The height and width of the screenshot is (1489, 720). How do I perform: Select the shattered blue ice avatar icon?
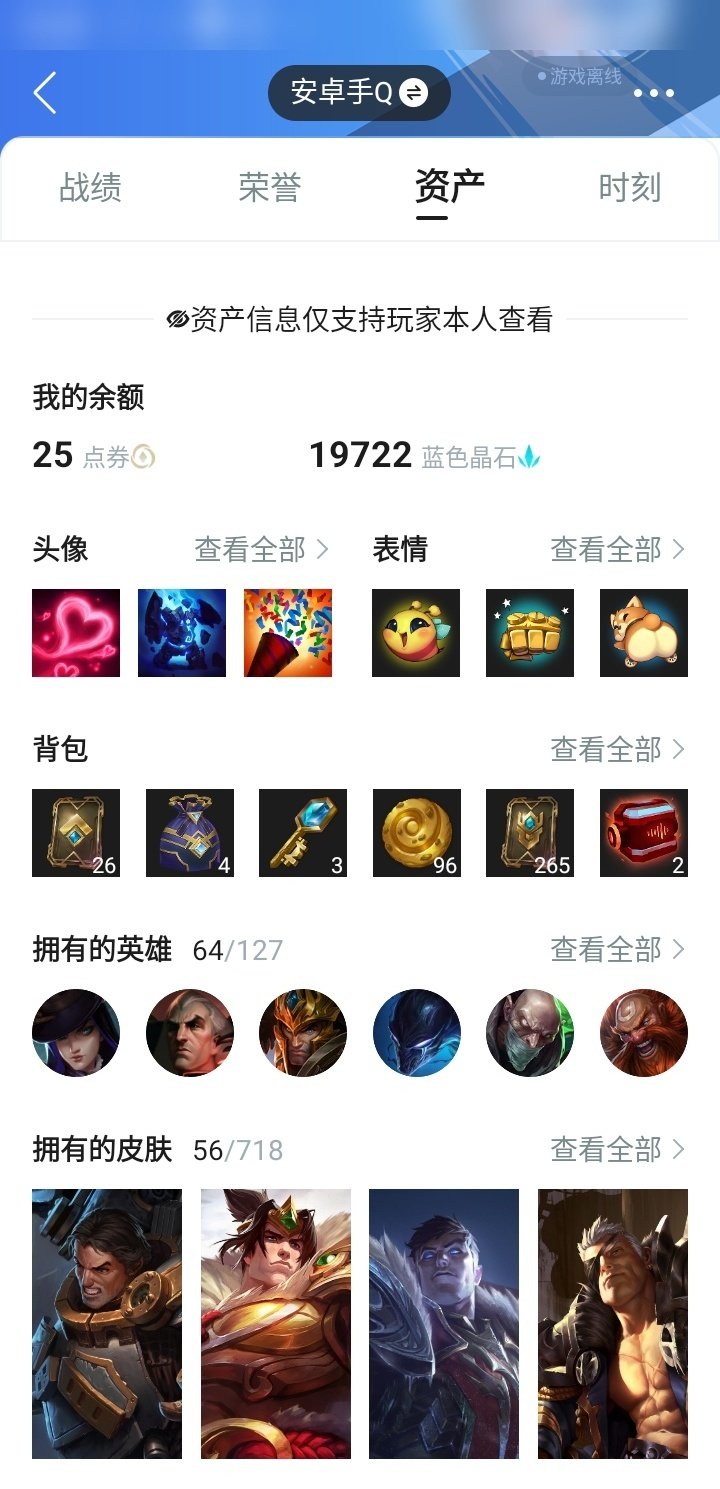point(189,632)
